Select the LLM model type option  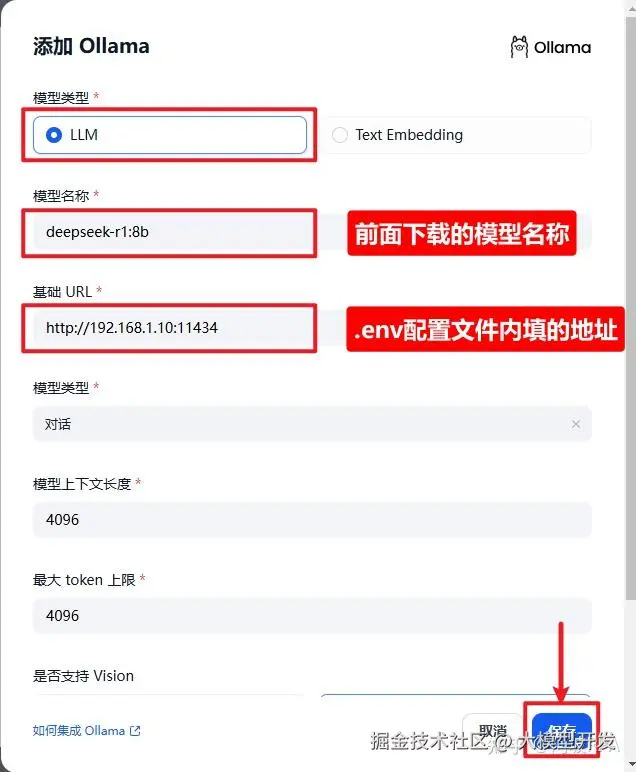169,135
